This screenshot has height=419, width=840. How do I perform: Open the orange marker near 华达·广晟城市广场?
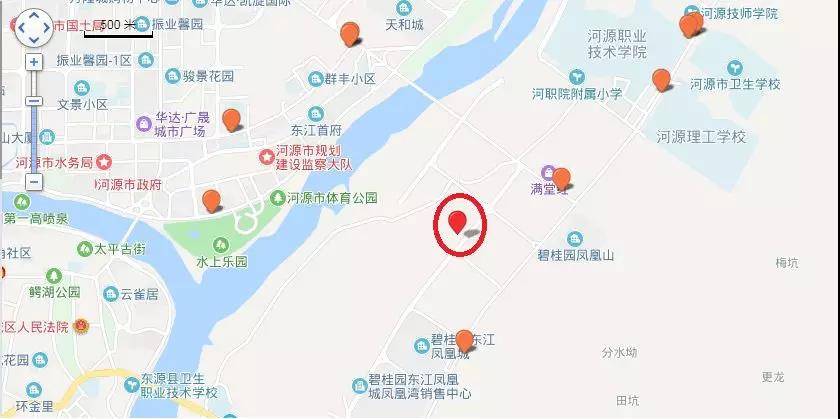click(231, 119)
